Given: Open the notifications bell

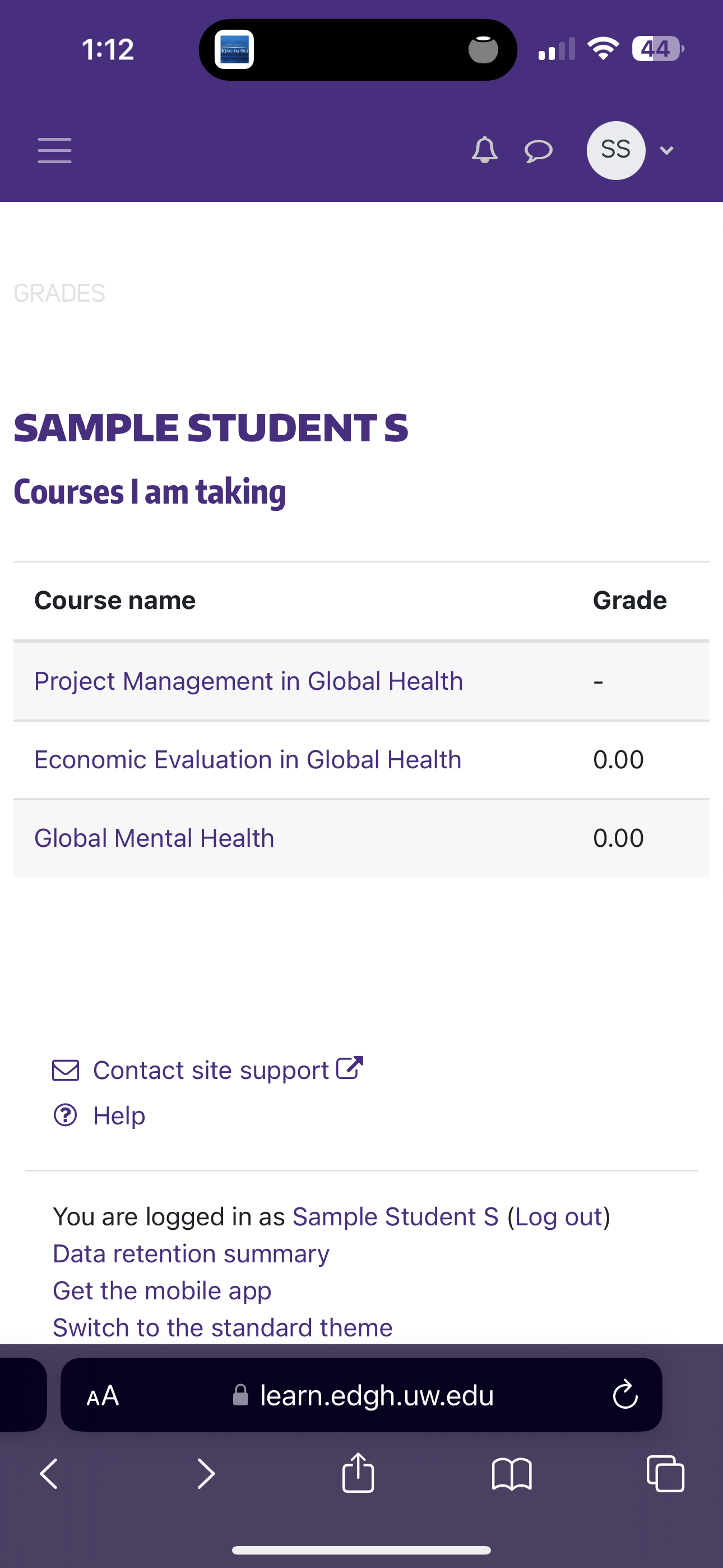Looking at the screenshot, I should coord(485,150).
